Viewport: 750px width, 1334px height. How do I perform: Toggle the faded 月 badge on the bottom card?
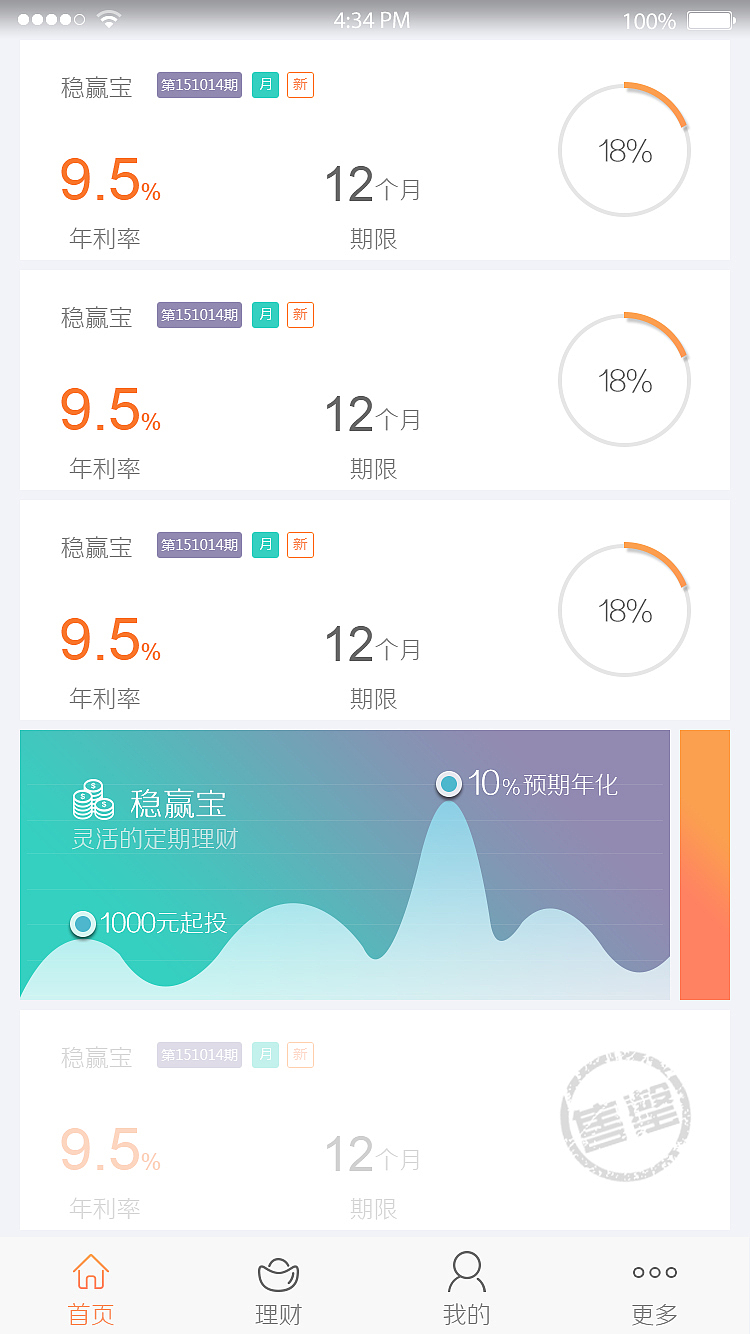(264, 1055)
